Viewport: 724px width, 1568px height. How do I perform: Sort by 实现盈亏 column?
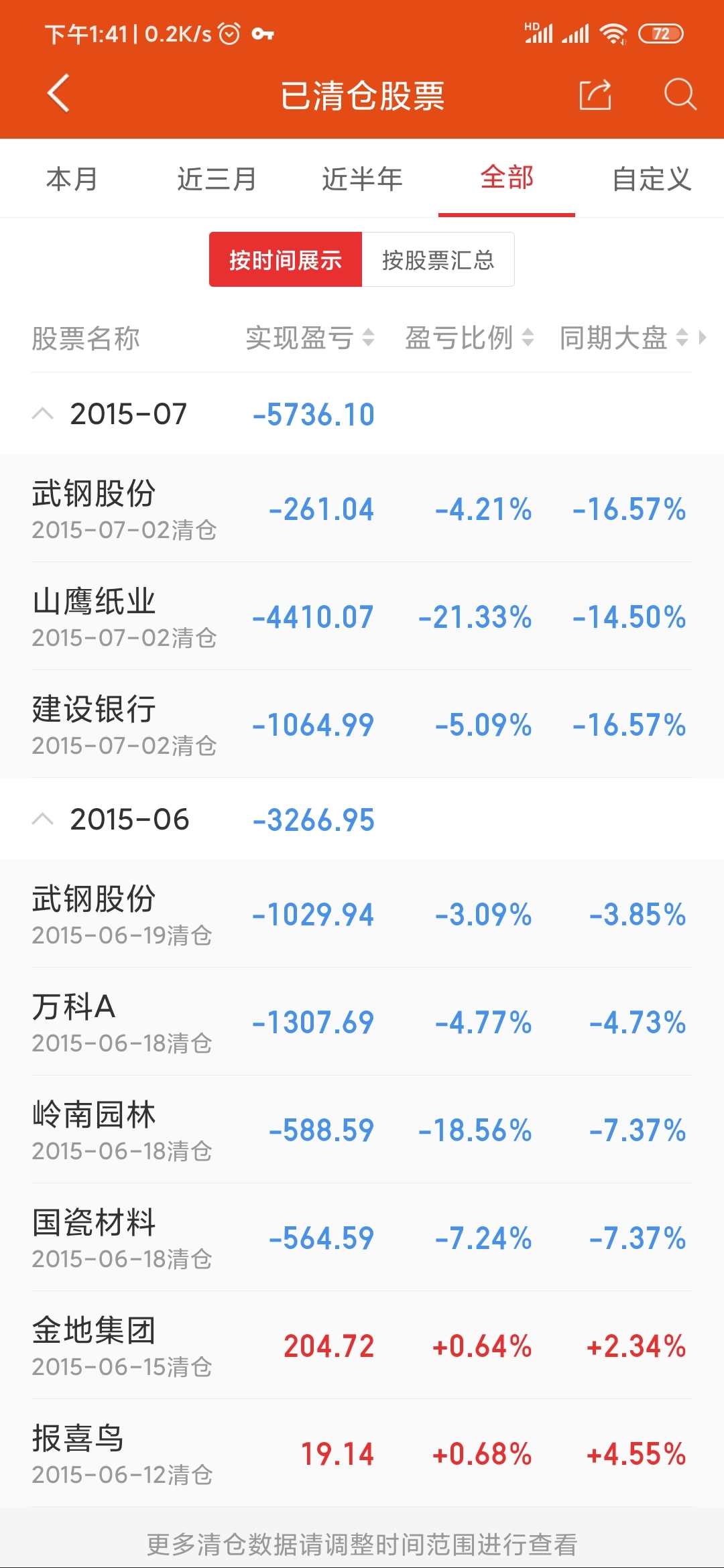click(x=310, y=338)
